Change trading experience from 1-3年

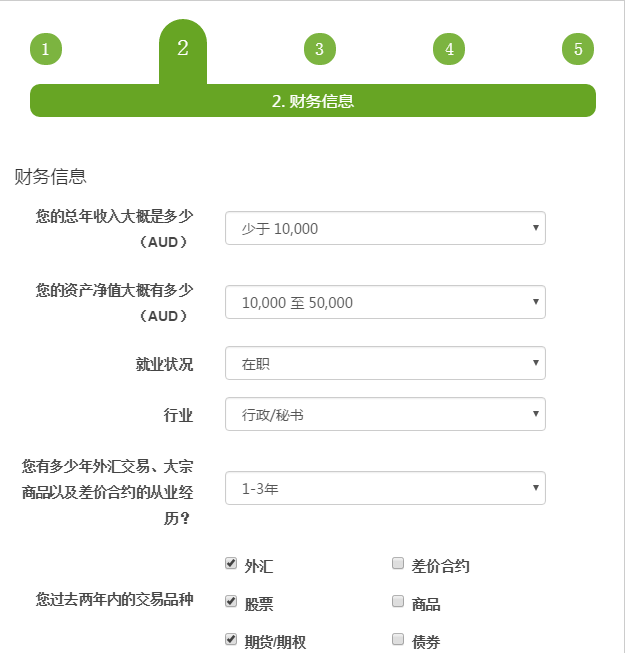385,488
